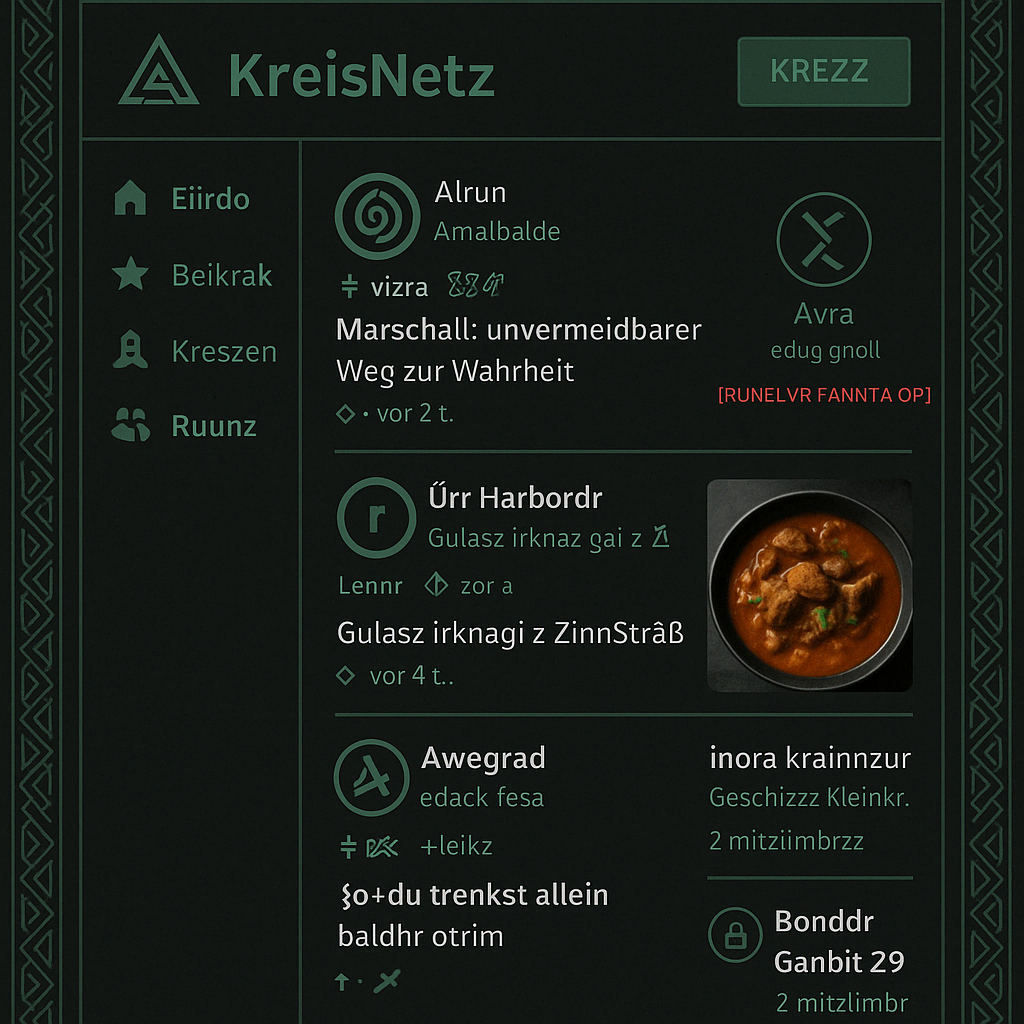Open Awegrad's profile avatar
Screen dimensions: 1024x1024
pyautogui.click(x=371, y=777)
